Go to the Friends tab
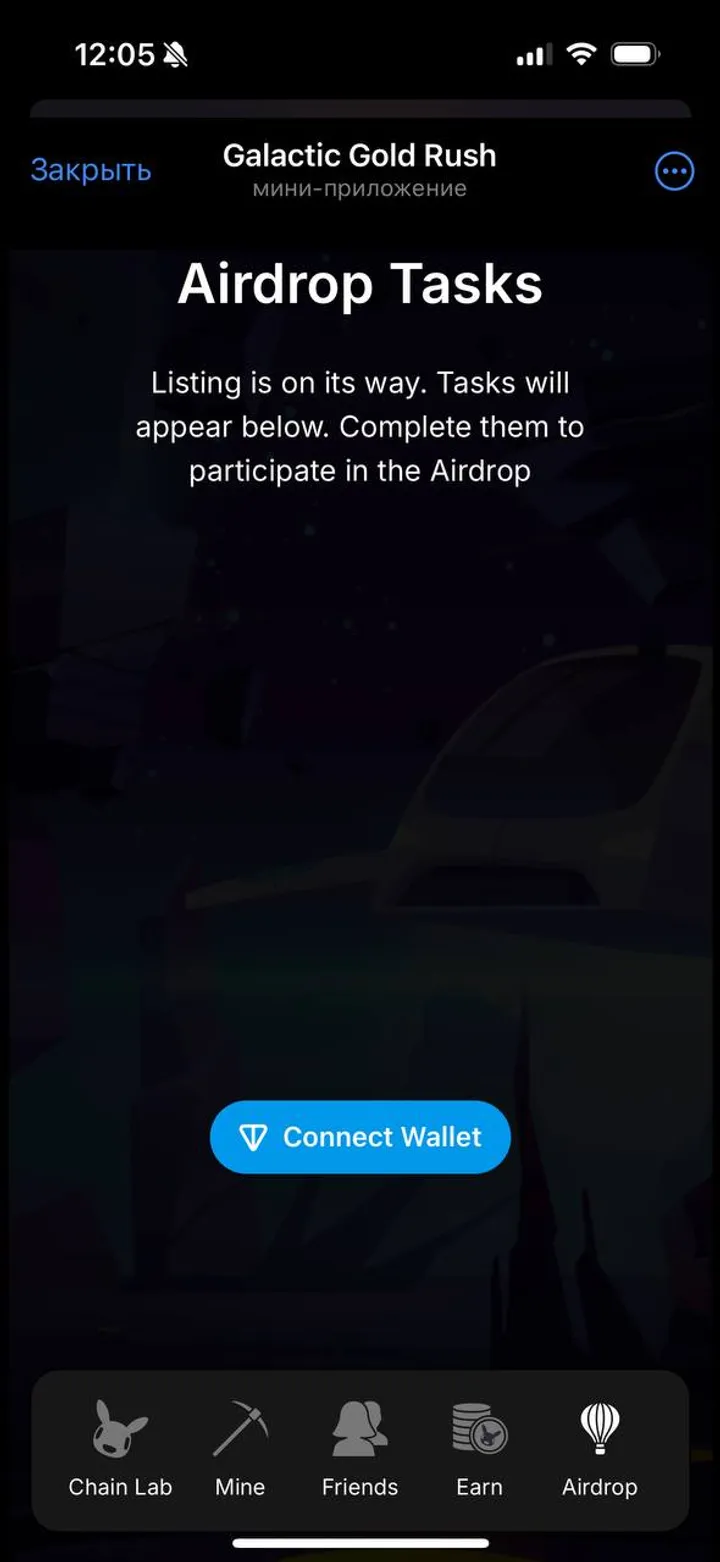The width and height of the screenshot is (720, 1562). pyautogui.click(x=360, y=1448)
